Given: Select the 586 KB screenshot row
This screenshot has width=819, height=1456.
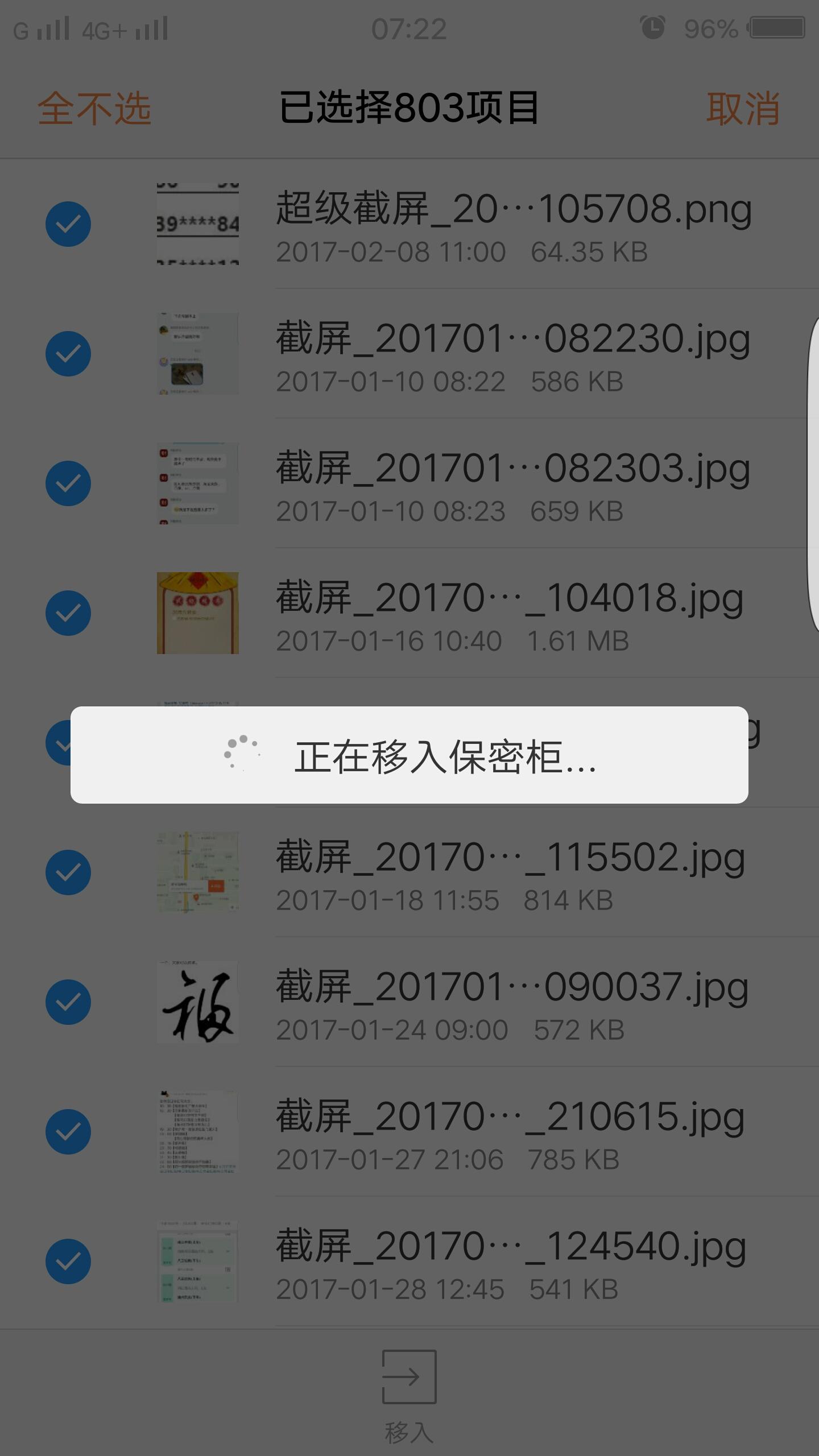Looking at the screenshot, I should coord(512,357).
